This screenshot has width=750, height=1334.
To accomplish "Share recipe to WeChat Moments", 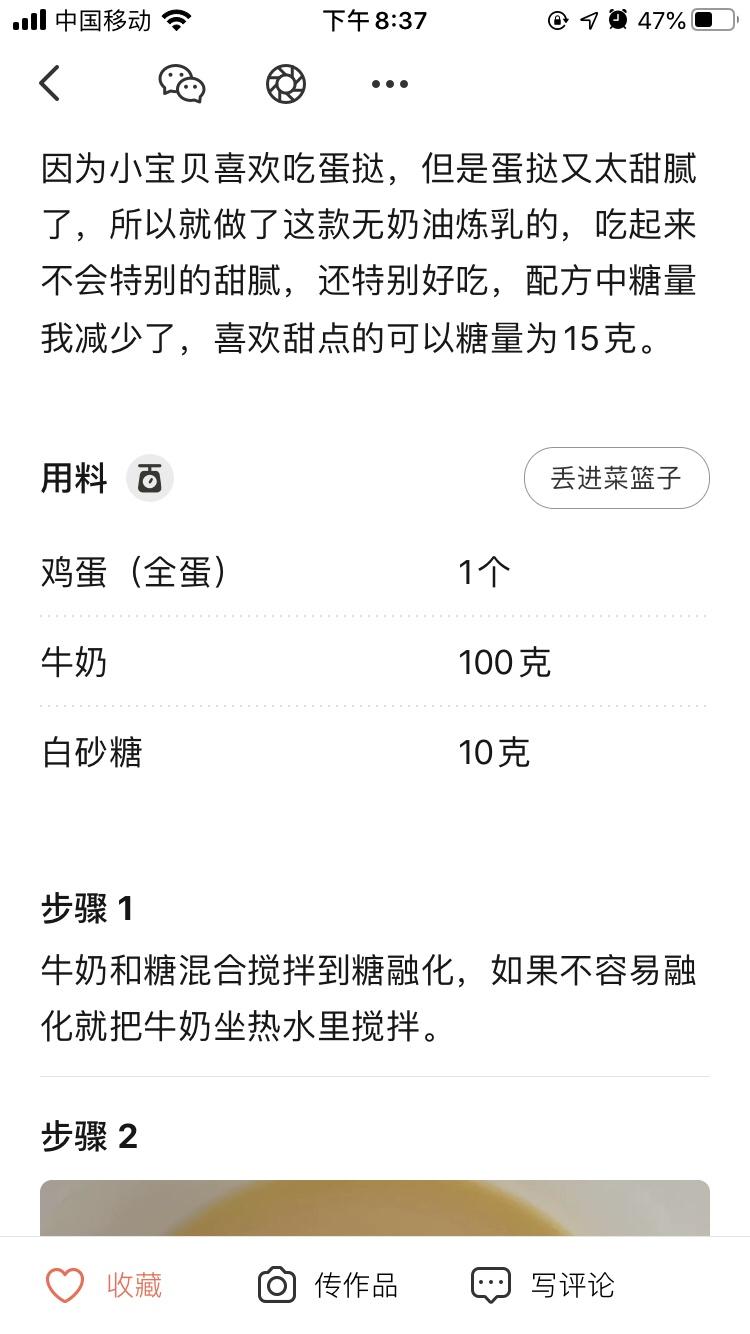I will pyautogui.click(x=286, y=84).
